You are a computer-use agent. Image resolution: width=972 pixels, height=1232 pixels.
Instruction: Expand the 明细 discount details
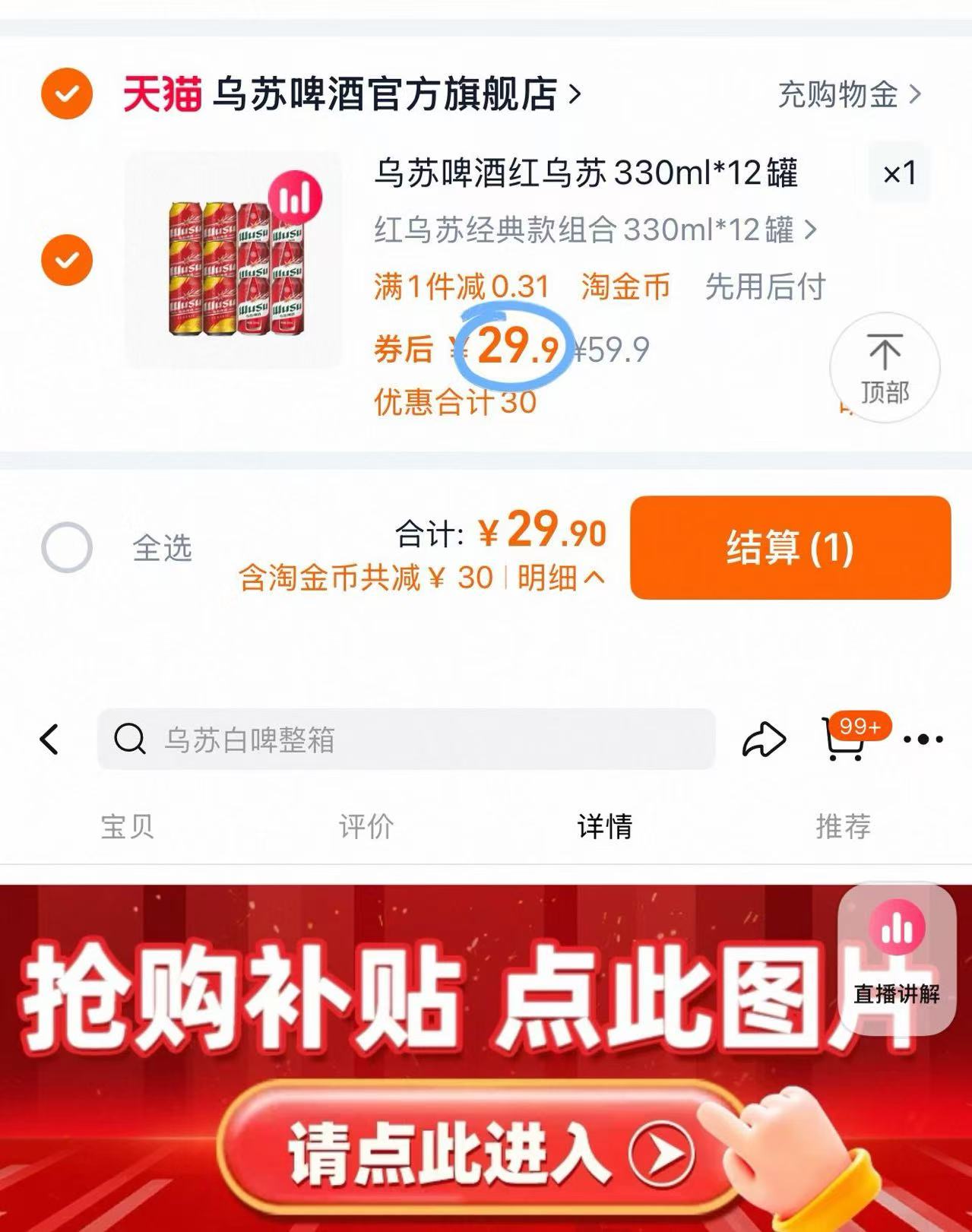point(554,578)
